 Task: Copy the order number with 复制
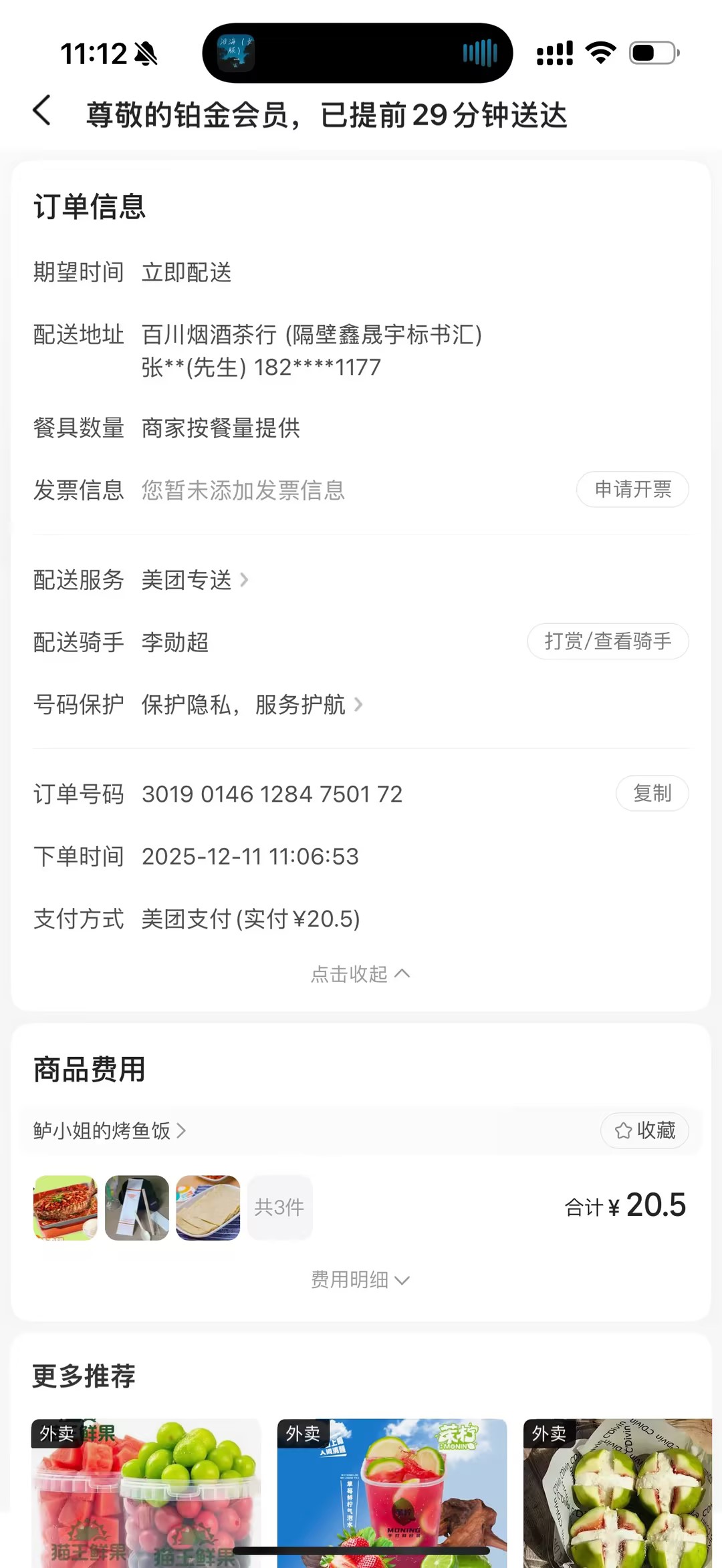[652, 794]
